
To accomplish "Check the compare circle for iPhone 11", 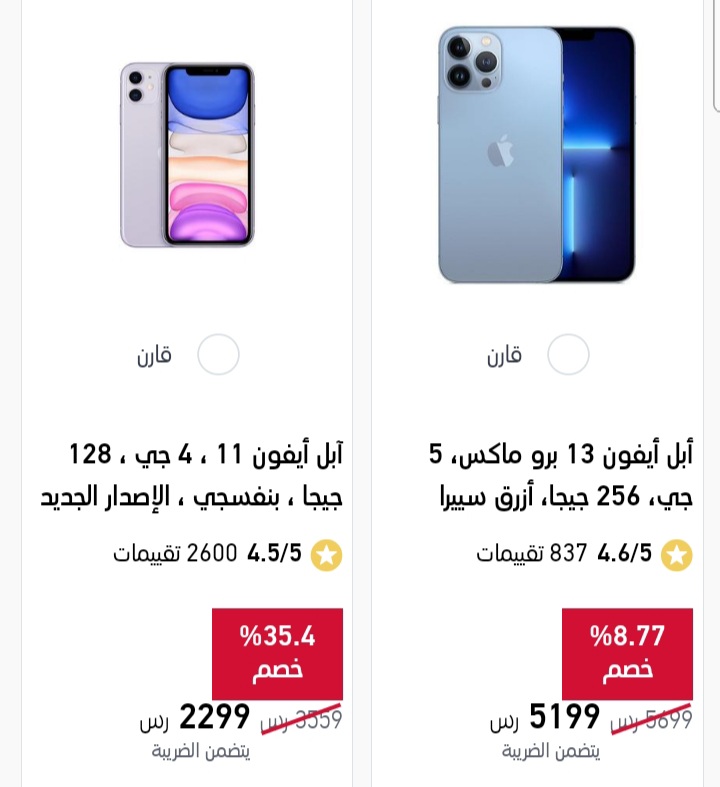I will [218, 355].
